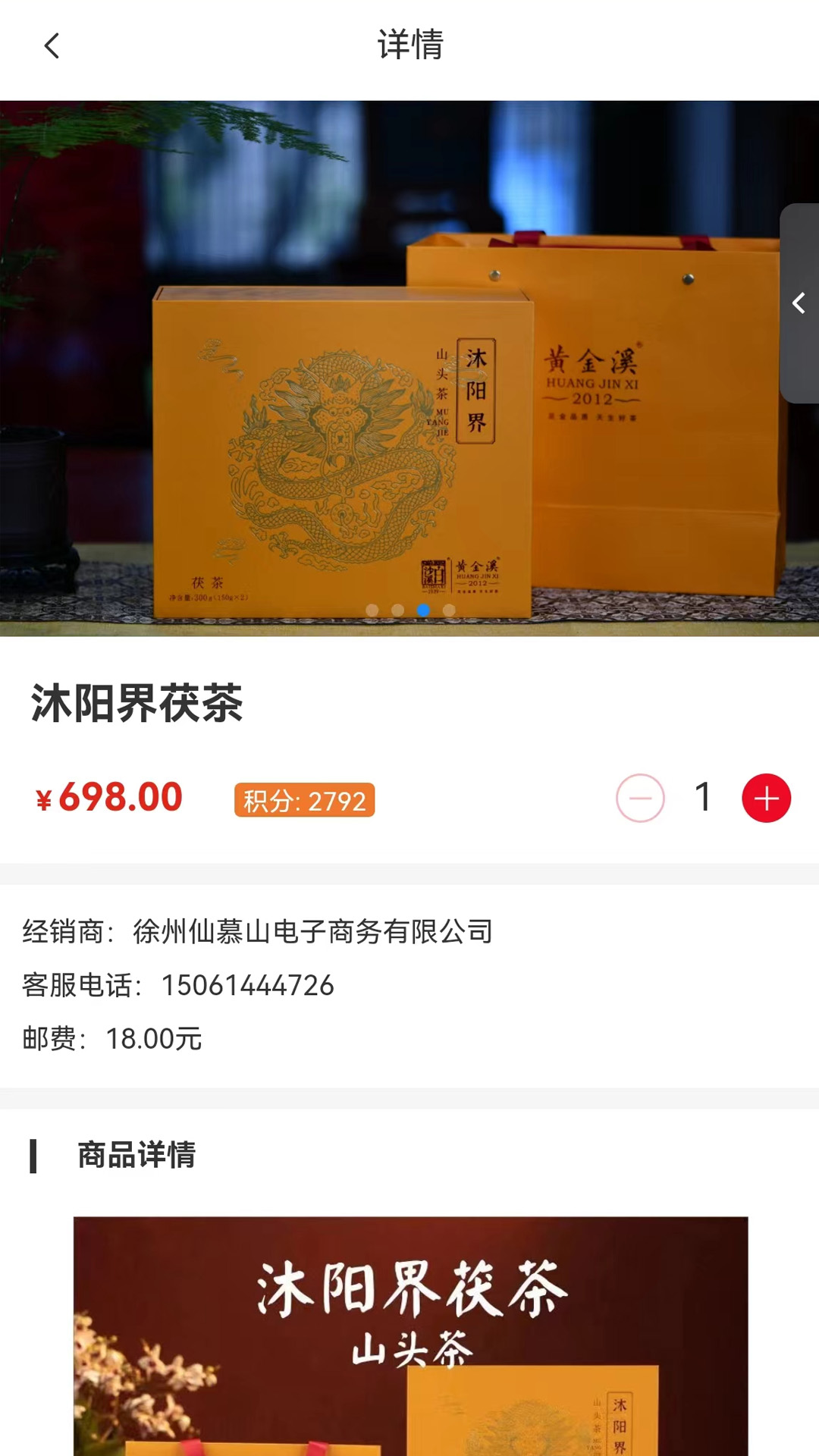Select the last carousel indicator dot
Screen dimensions: 819x1456
click(x=450, y=607)
